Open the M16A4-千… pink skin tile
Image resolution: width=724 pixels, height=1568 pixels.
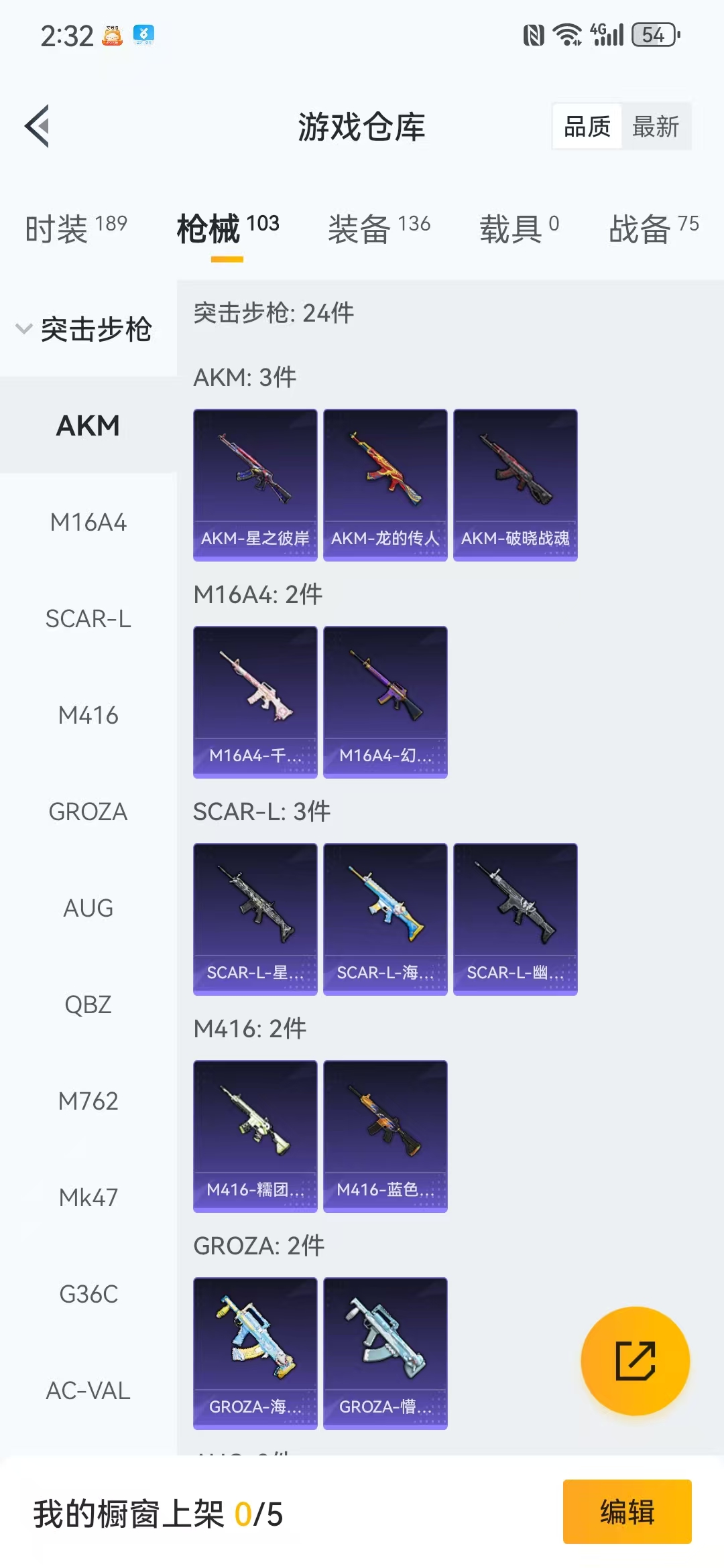[x=255, y=701]
